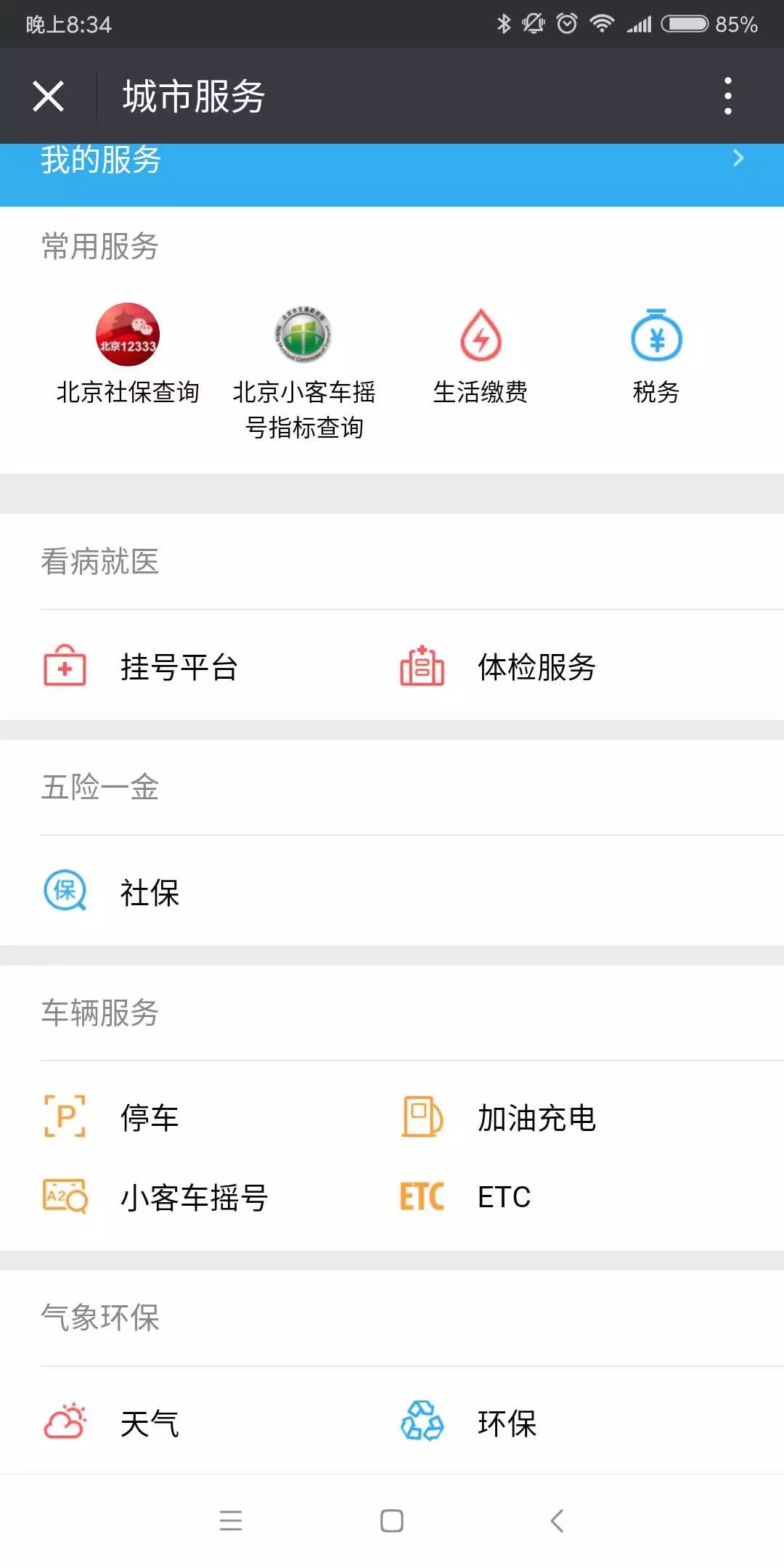
Task: Open 税务 service
Action: tap(656, 354)
